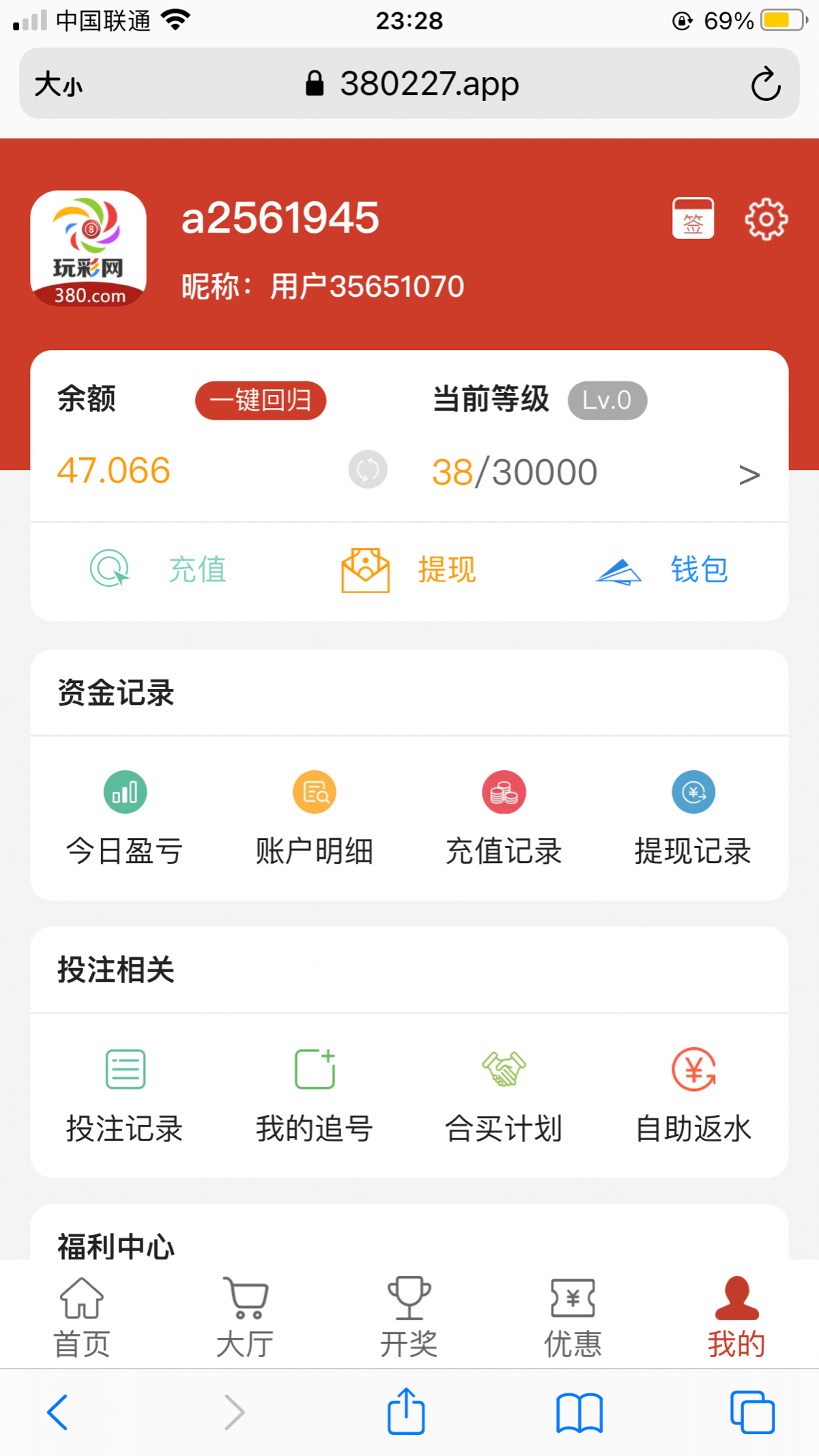
Task: Open 充值 to recharge the account
Action: coord(159,569)
